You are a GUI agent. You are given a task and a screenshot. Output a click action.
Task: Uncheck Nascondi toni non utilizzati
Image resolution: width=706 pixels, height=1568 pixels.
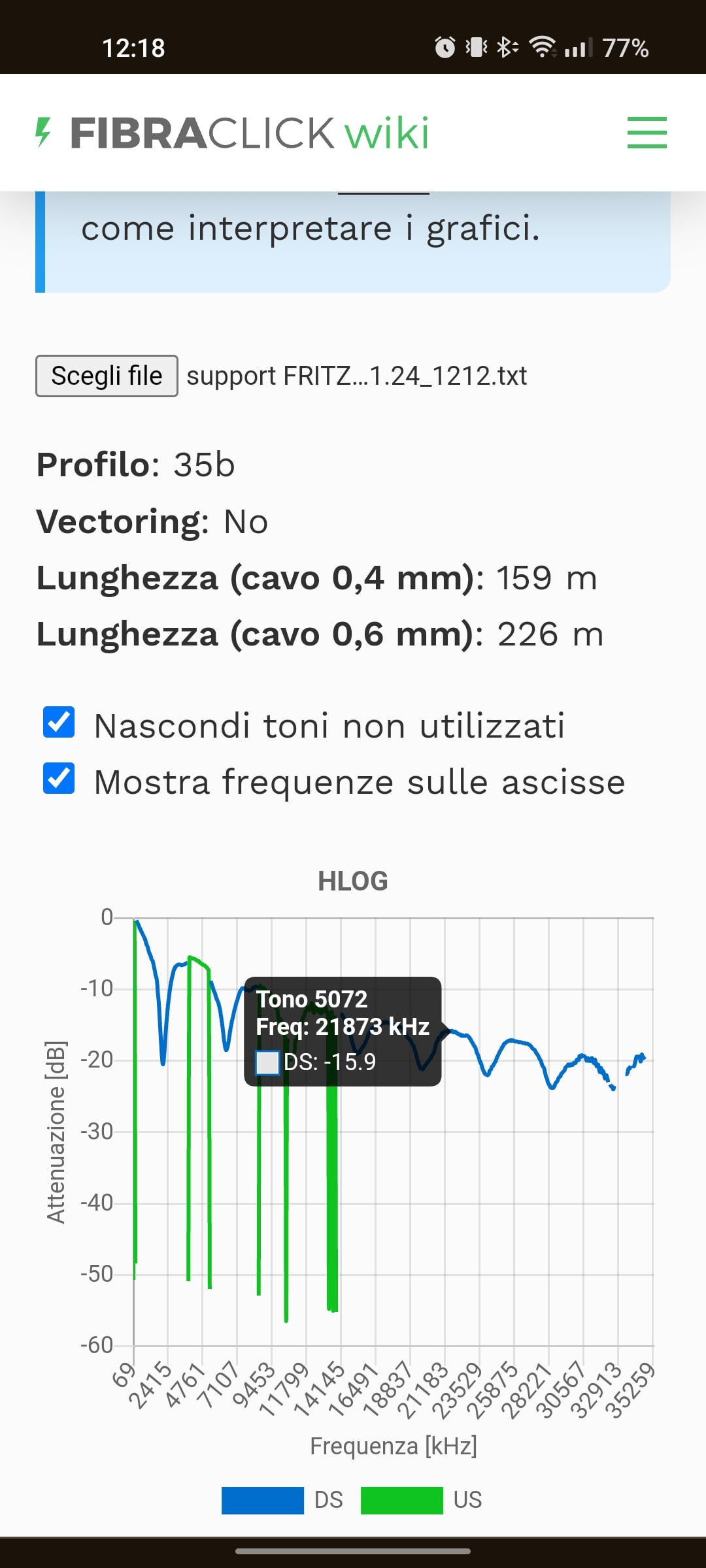[59, 722]
